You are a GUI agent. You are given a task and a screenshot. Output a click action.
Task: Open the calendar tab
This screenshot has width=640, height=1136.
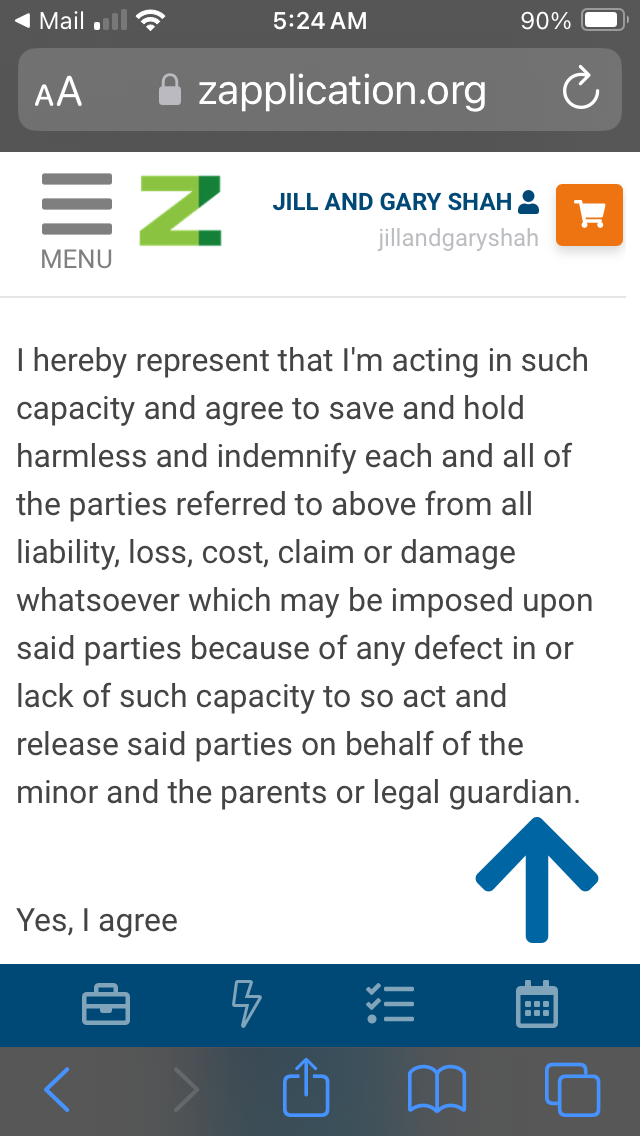pyautogui.click(x=536, y=1004)
